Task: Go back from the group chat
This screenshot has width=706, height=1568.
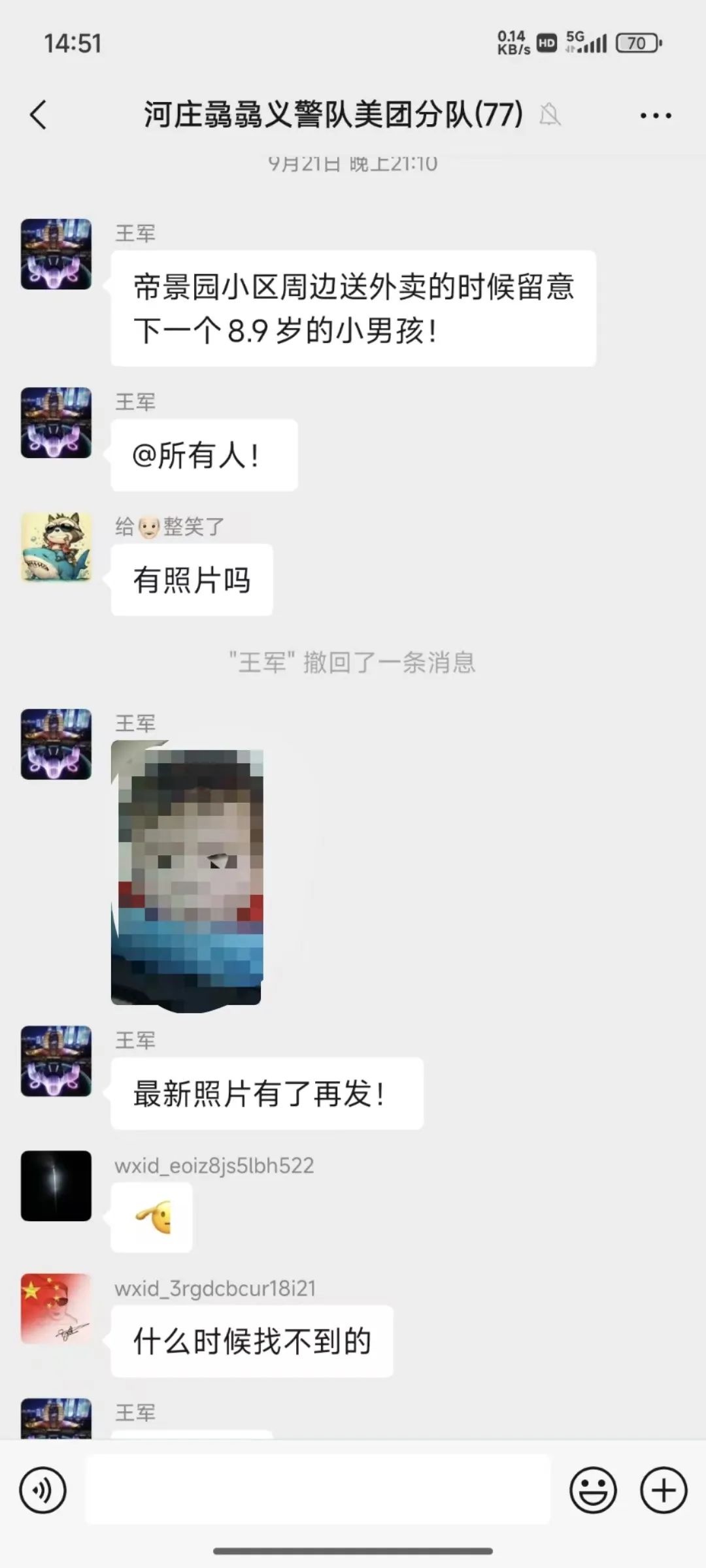Action: (39, 116)
